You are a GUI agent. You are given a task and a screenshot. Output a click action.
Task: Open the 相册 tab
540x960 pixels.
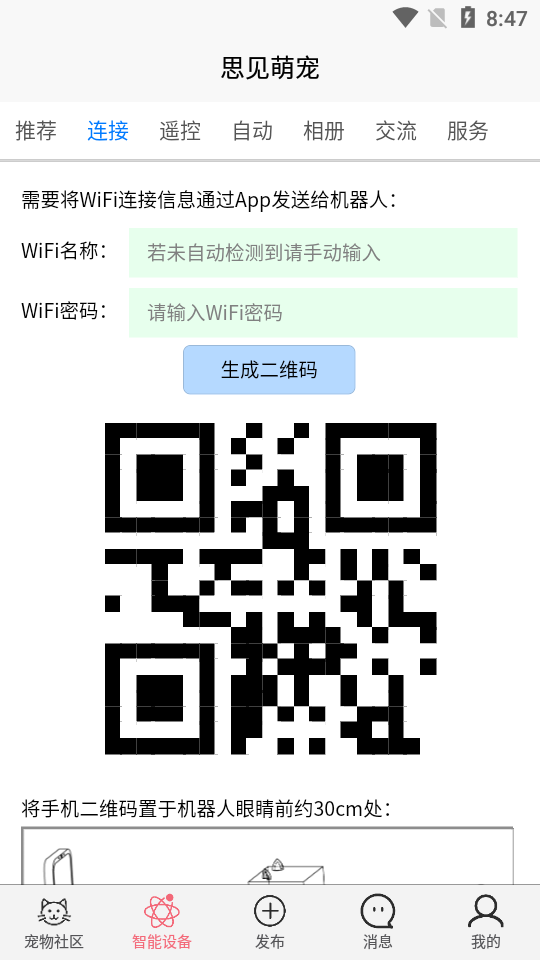pos(324,131)
